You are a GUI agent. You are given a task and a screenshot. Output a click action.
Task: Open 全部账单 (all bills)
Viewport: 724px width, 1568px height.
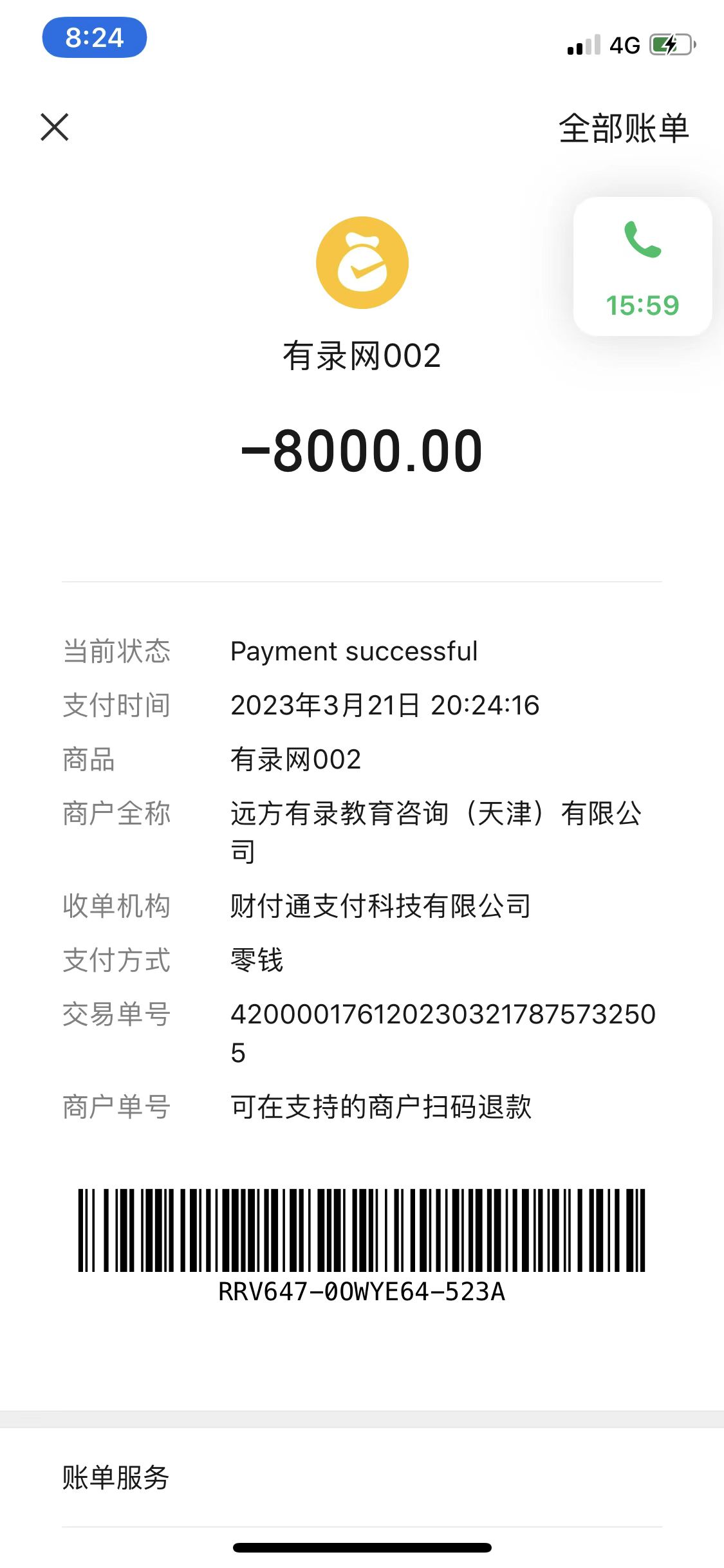[x=623, y=128]
